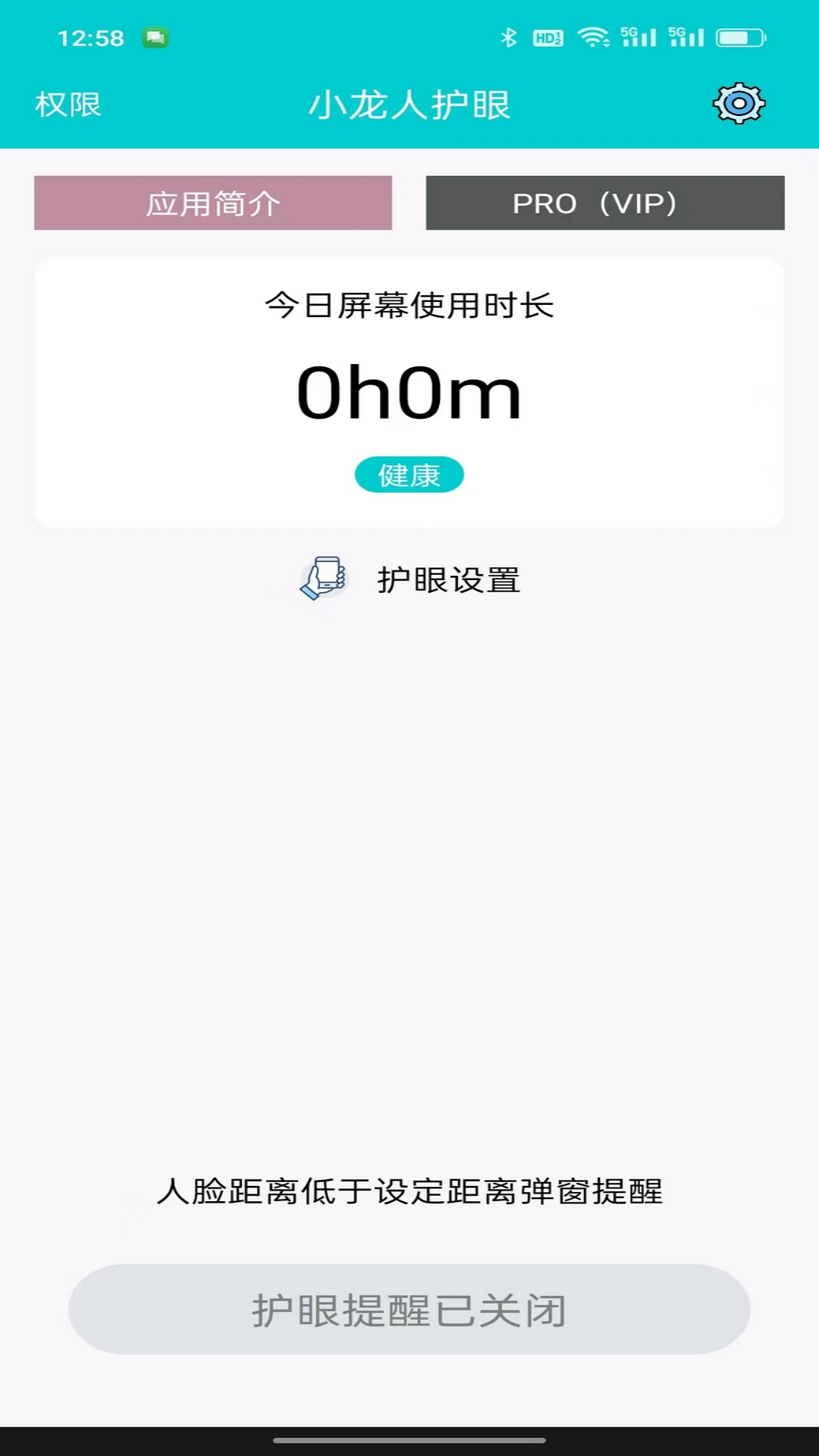
Task: Click the HD volte indicator icon
Action: point(548,36)
